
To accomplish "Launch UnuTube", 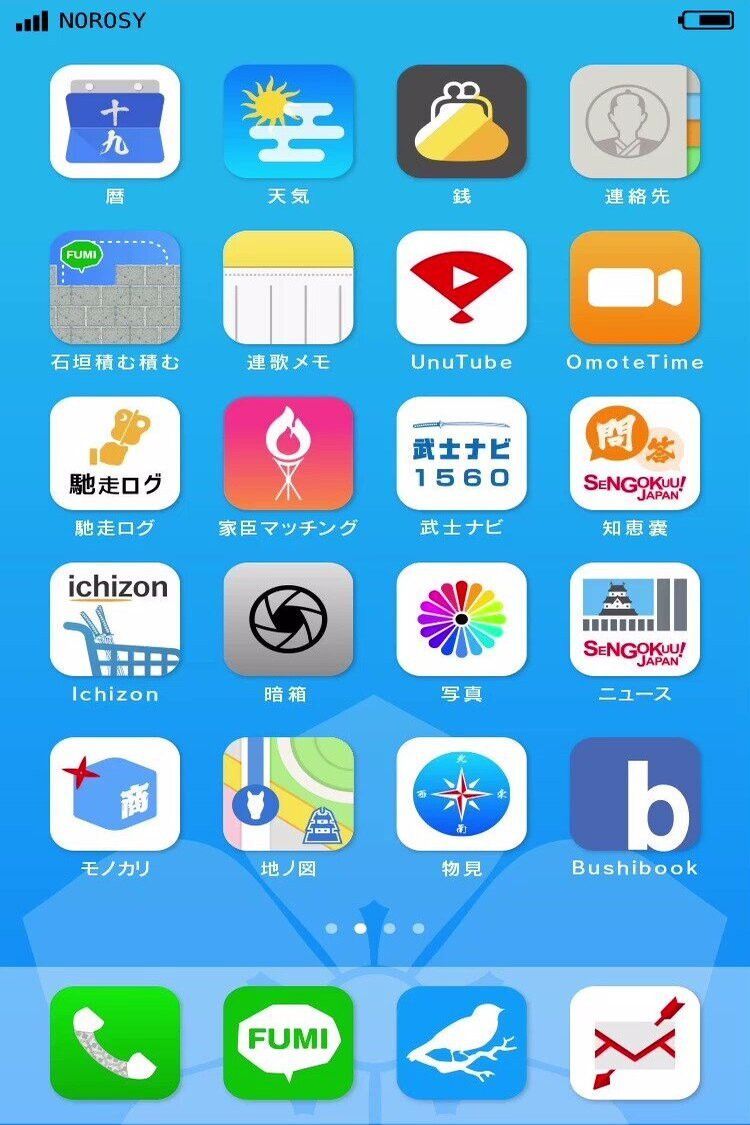I will (x=461, y=288).
